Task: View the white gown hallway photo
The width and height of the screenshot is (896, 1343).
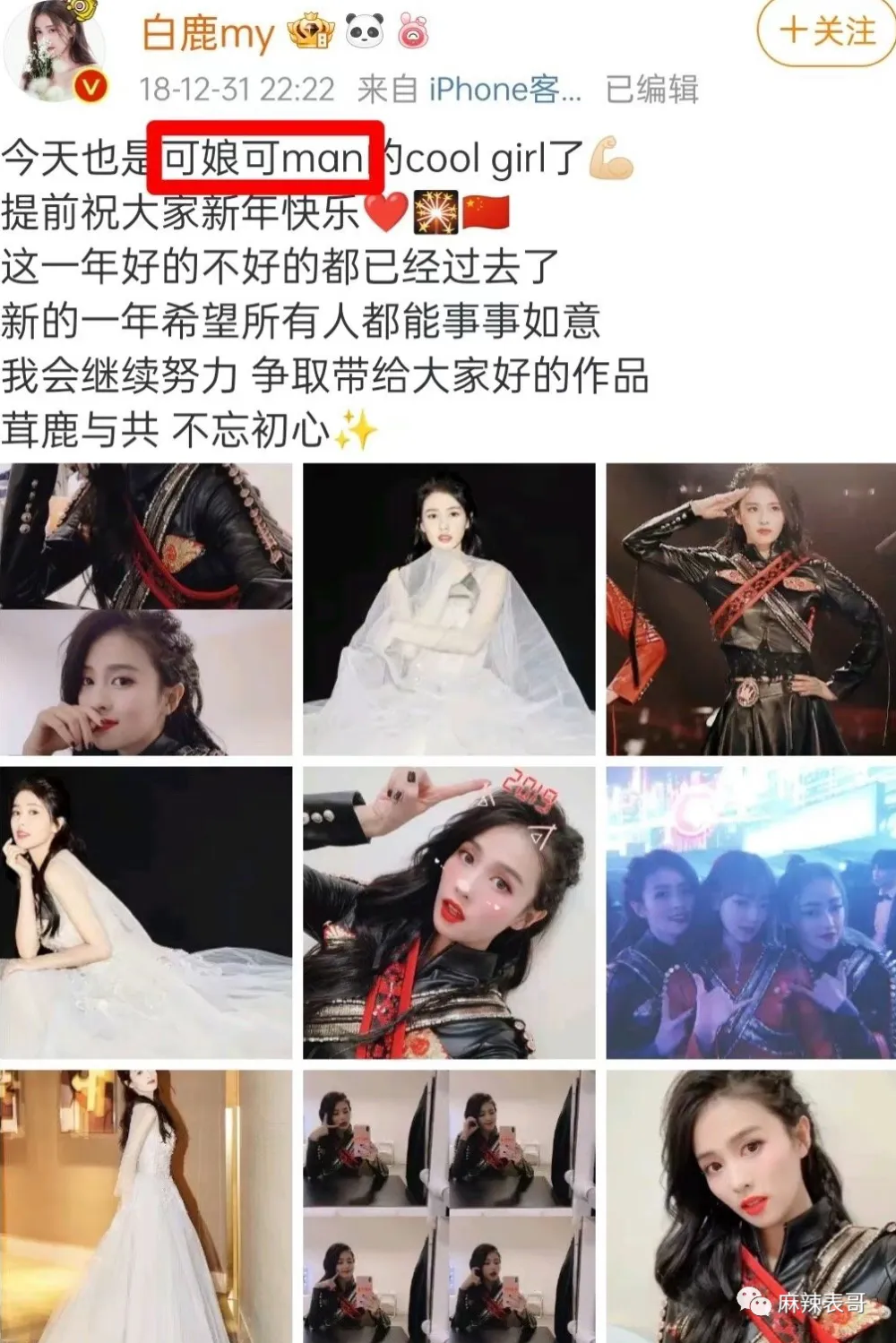Action: pos(146,1205)
